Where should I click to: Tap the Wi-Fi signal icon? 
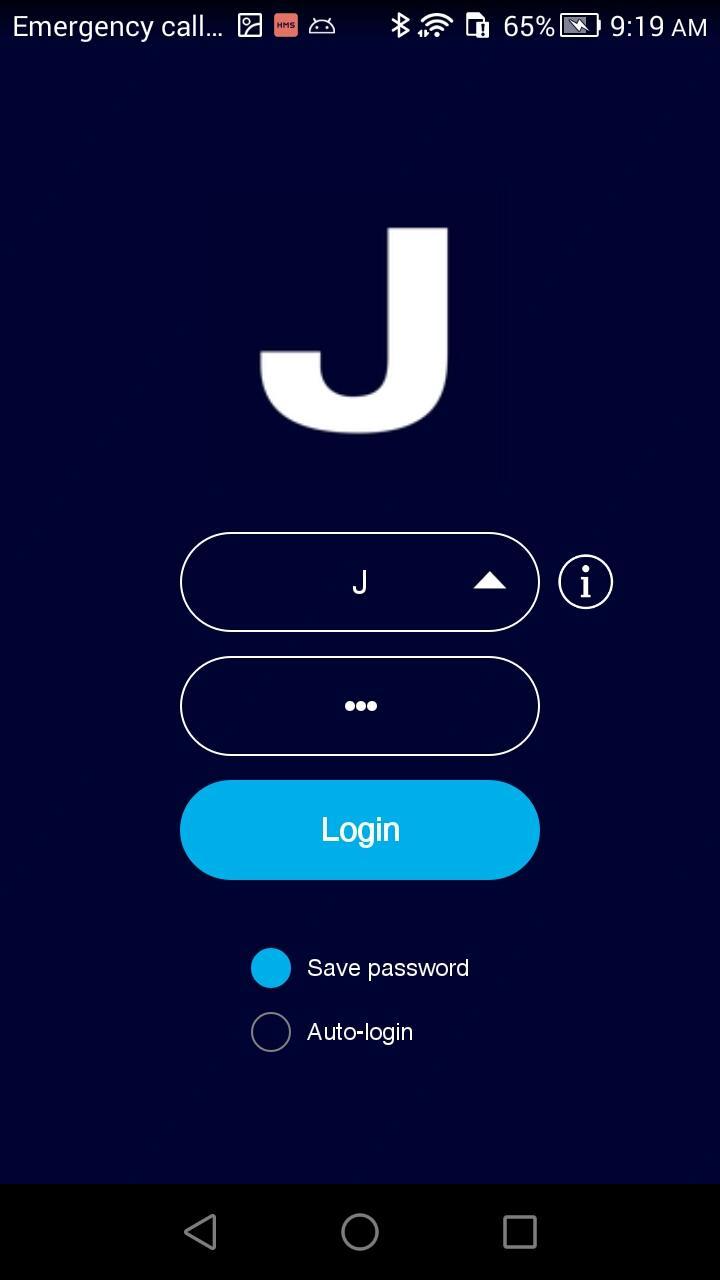pos(435,25)
